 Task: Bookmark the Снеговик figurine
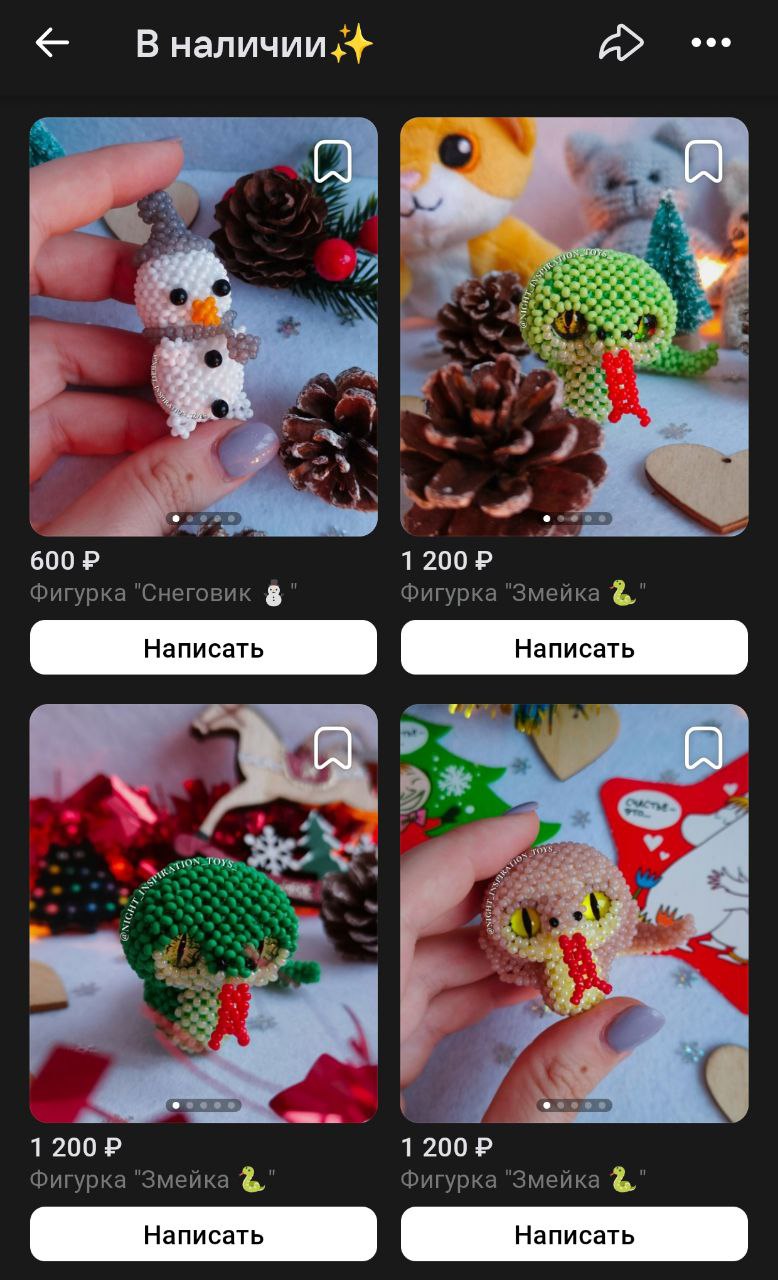332,161
